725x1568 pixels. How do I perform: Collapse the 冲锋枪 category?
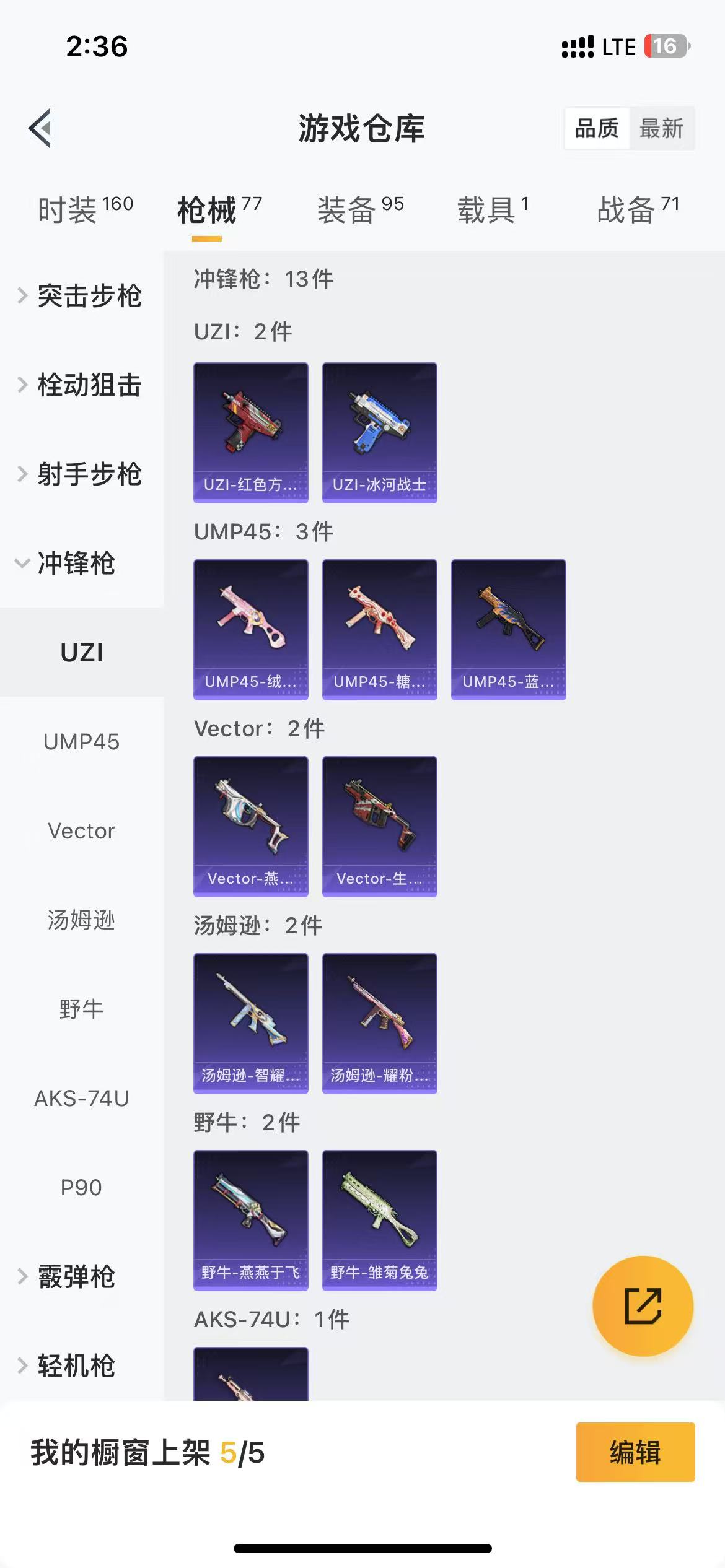[68, 564]
